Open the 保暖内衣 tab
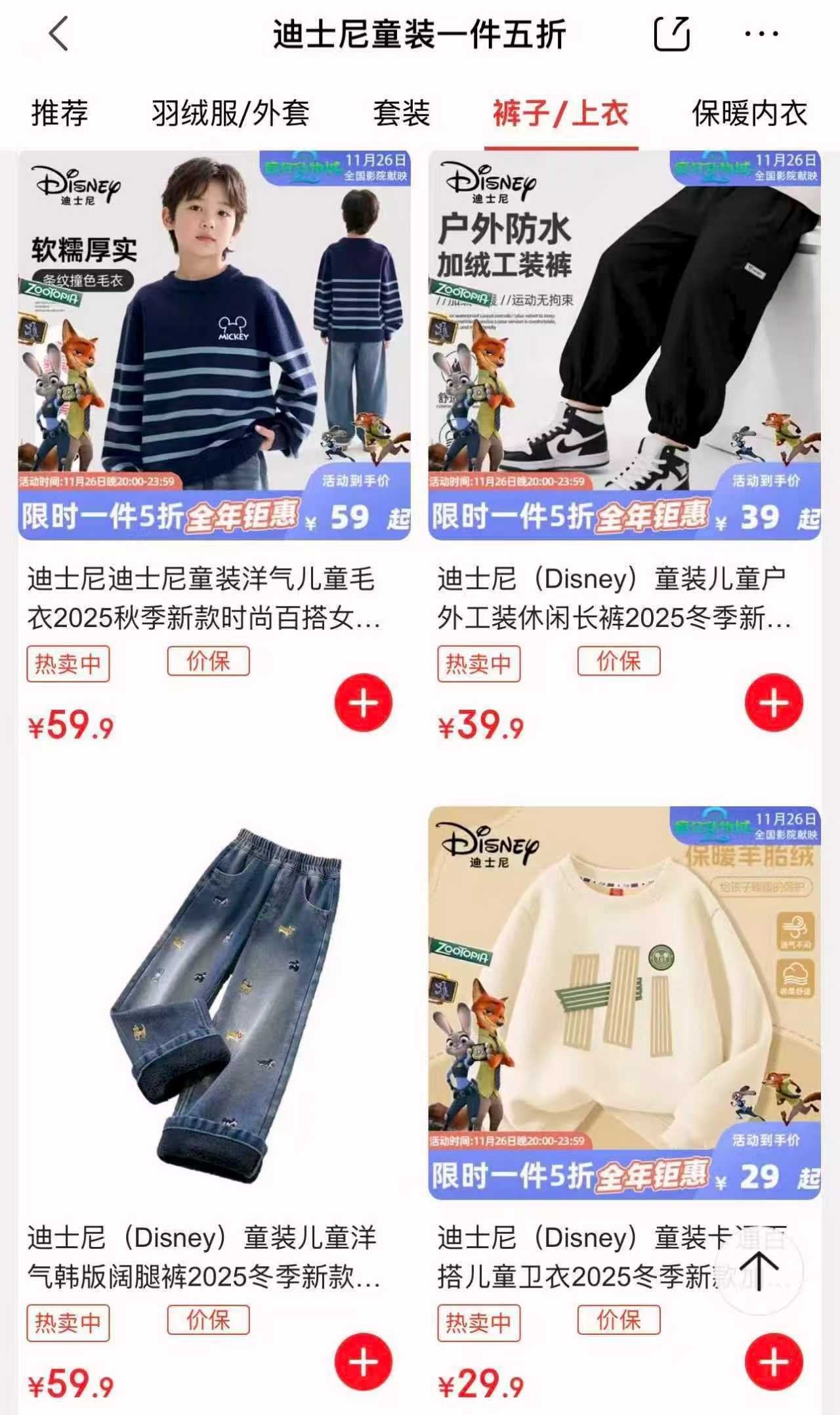This screenshot has height=1415, width=840. click(749, 114)
